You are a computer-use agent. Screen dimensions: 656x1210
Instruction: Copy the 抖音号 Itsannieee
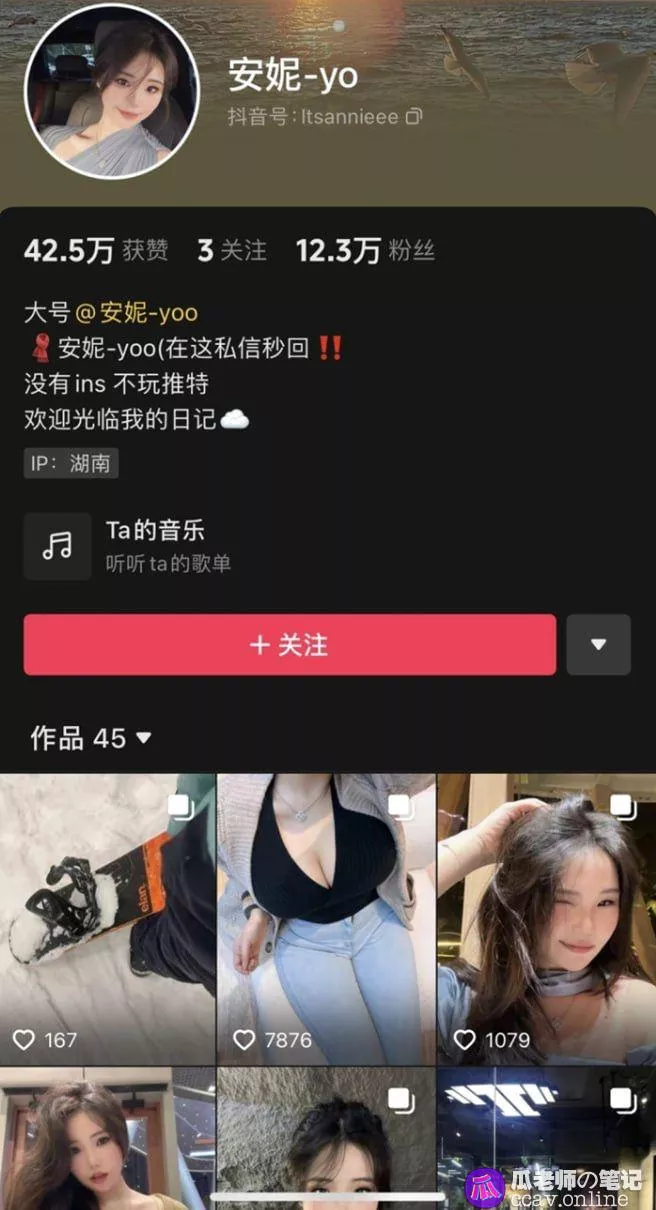point(414,117)
